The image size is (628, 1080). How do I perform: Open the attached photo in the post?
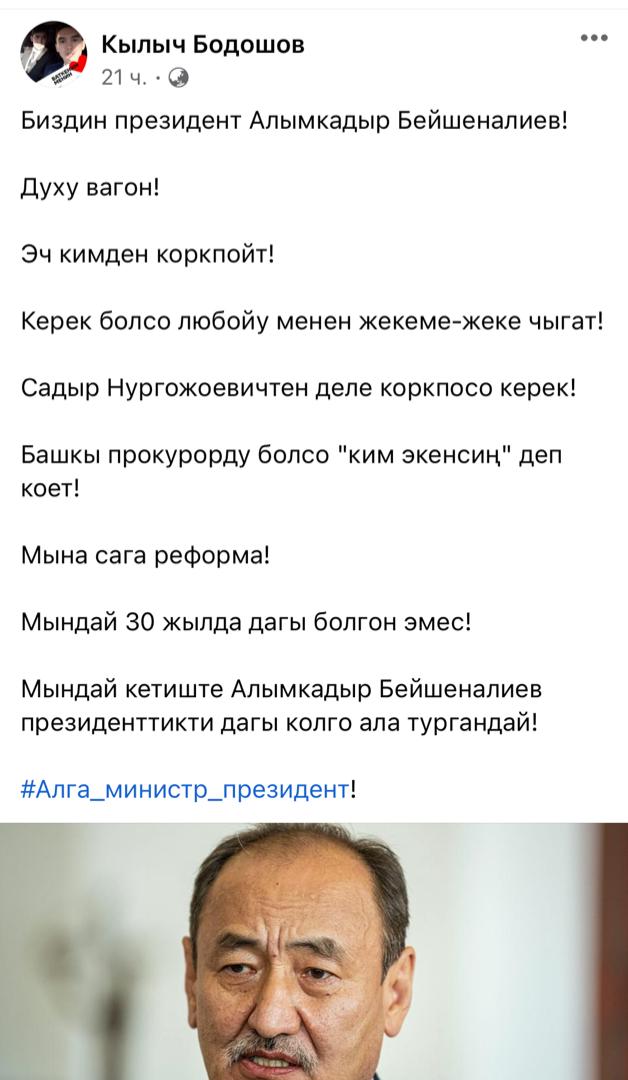coord(314,950)
